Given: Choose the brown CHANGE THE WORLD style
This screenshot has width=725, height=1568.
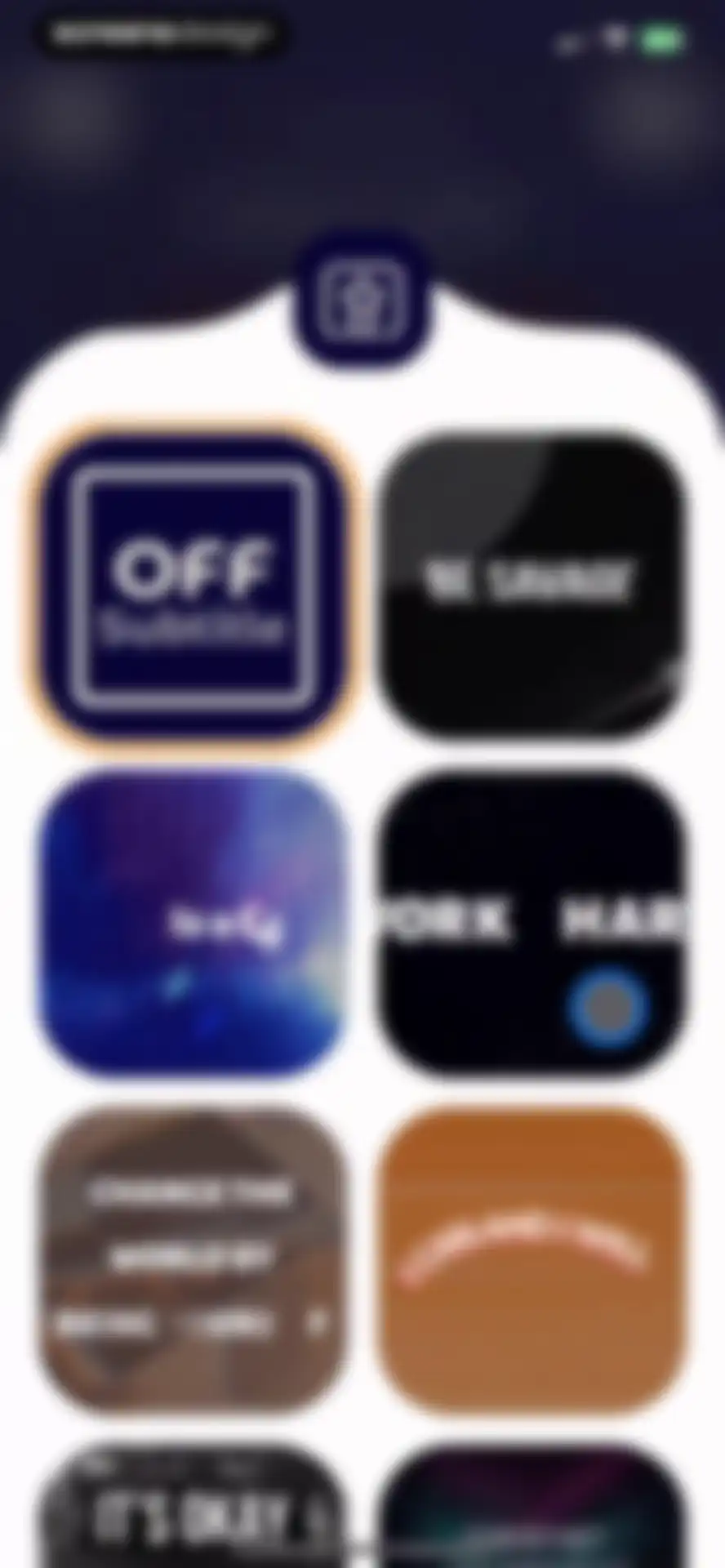Looking at the screenshot, I should tap(193, 1261).
